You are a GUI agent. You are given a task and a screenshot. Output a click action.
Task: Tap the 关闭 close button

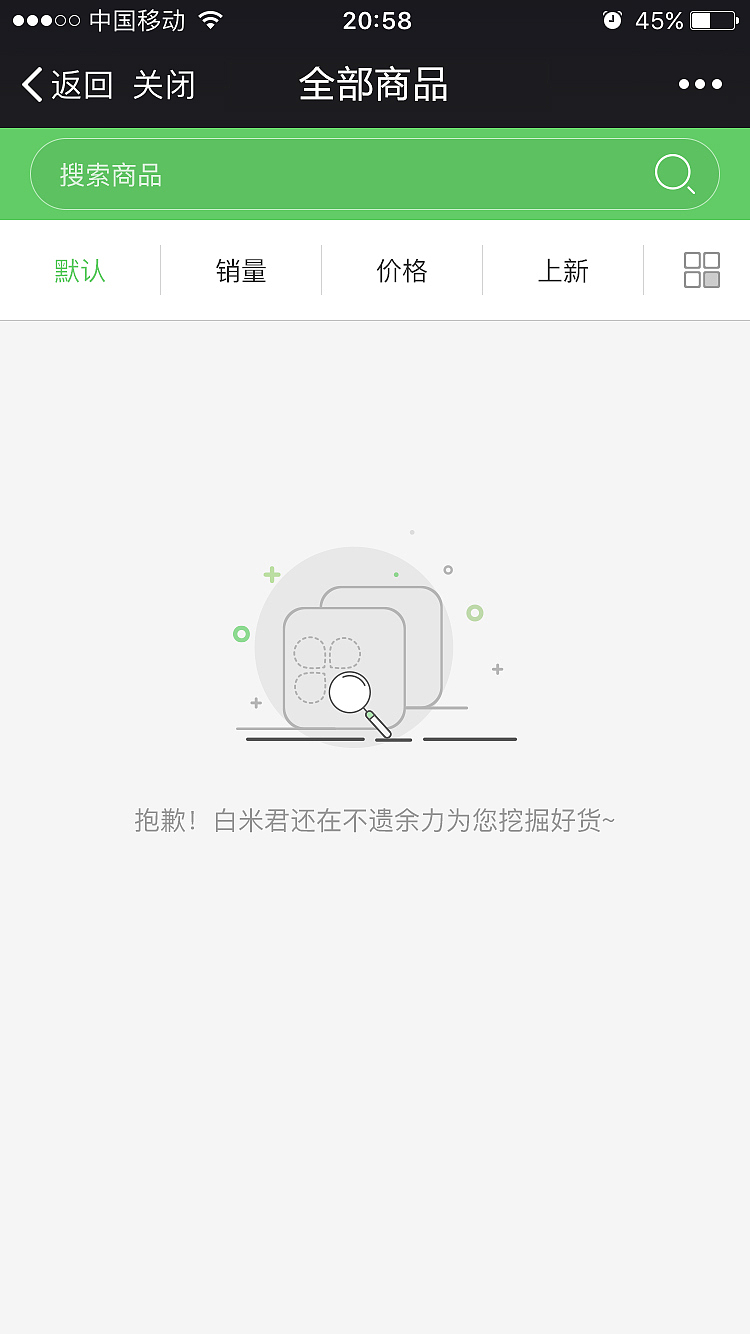166,85
